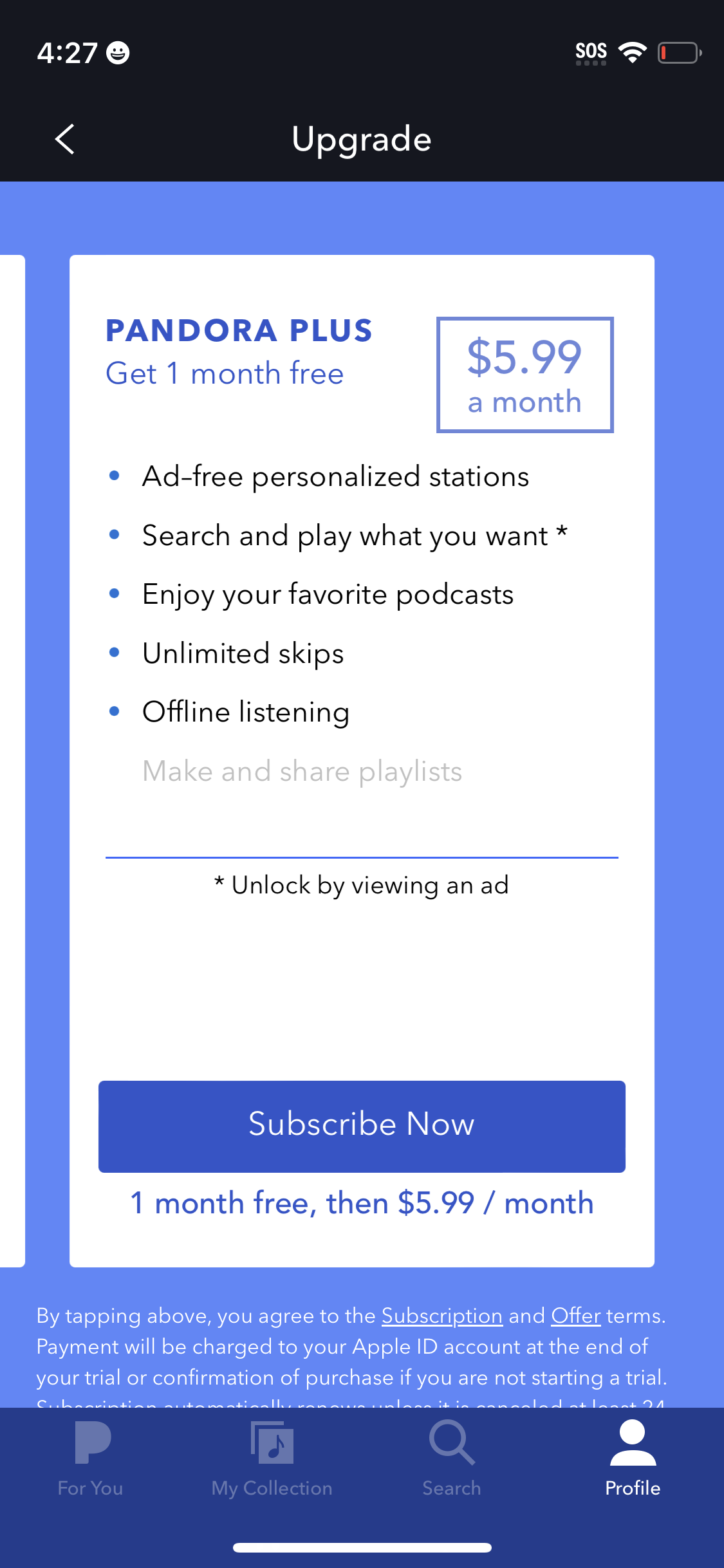Screen dimensions: 724x1568
Task: Tap the SOS status indicator
Action: (591, 51)
